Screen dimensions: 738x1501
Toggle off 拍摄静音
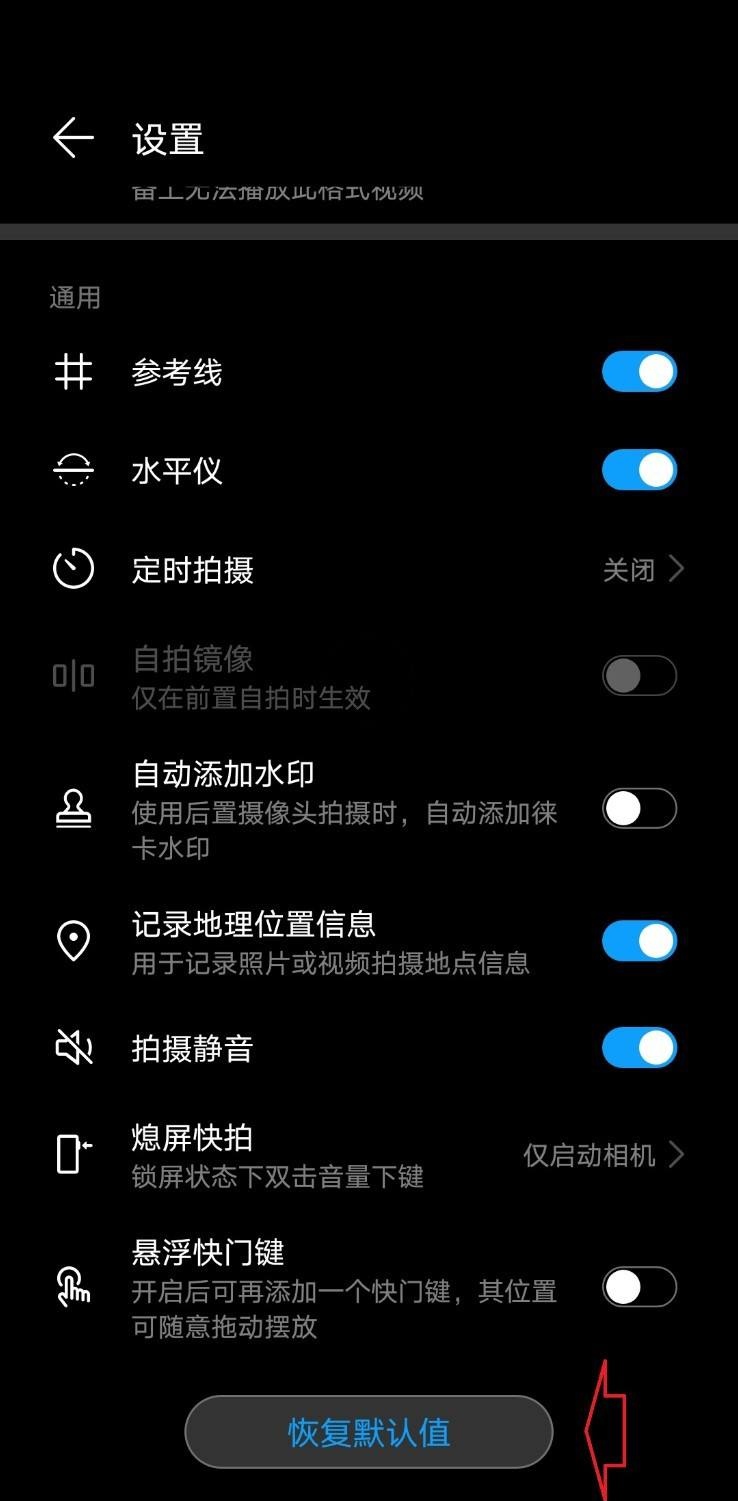click(x=639, y=1048)
